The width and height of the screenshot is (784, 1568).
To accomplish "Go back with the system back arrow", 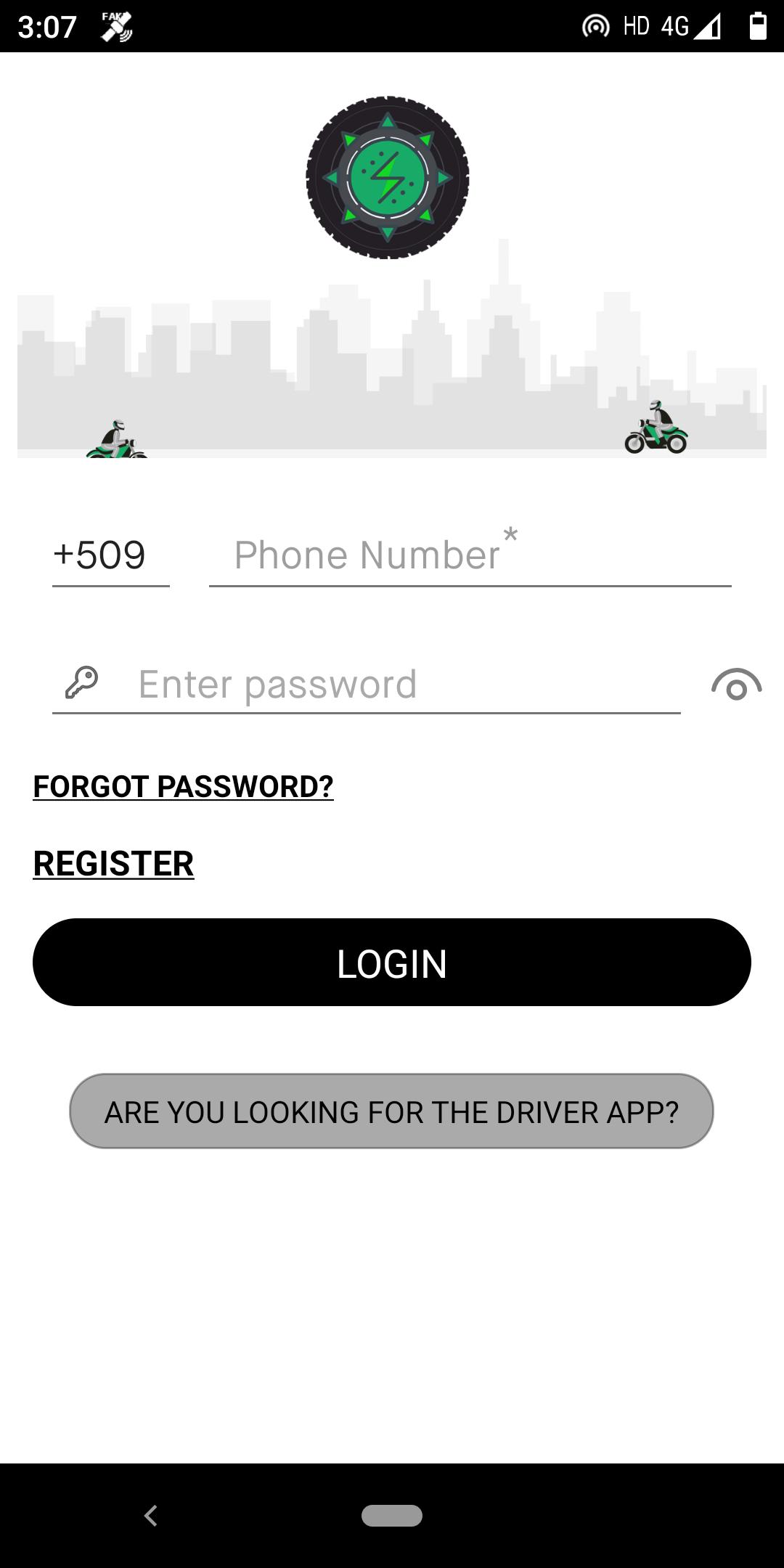I will [x=151, y=1516].
